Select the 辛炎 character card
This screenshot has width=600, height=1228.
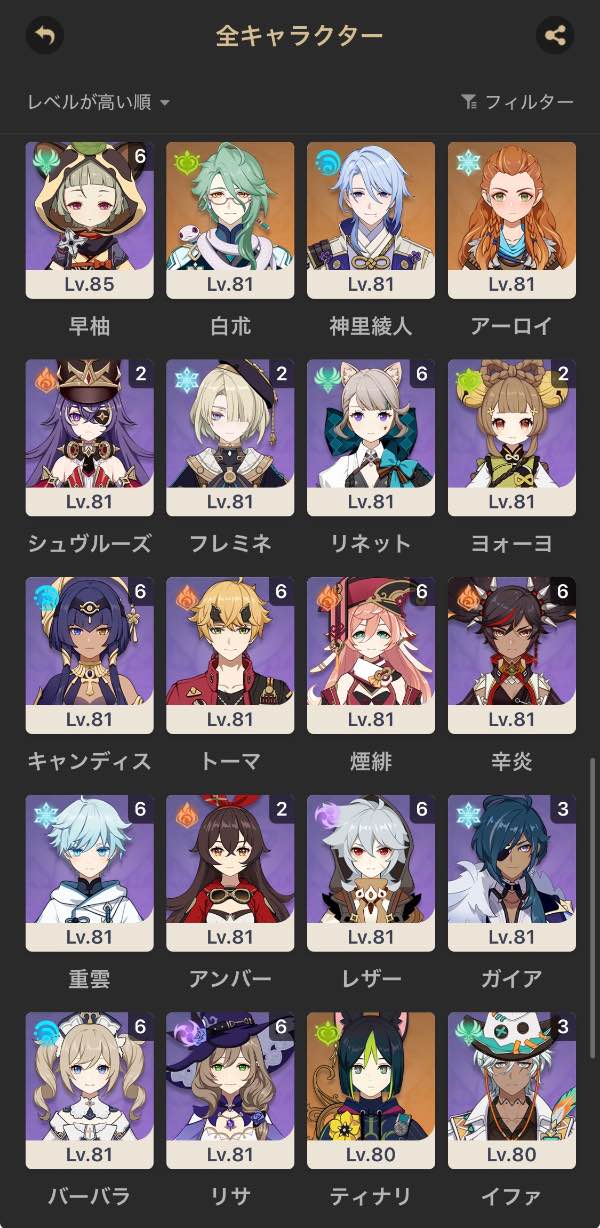coord(512,655)
